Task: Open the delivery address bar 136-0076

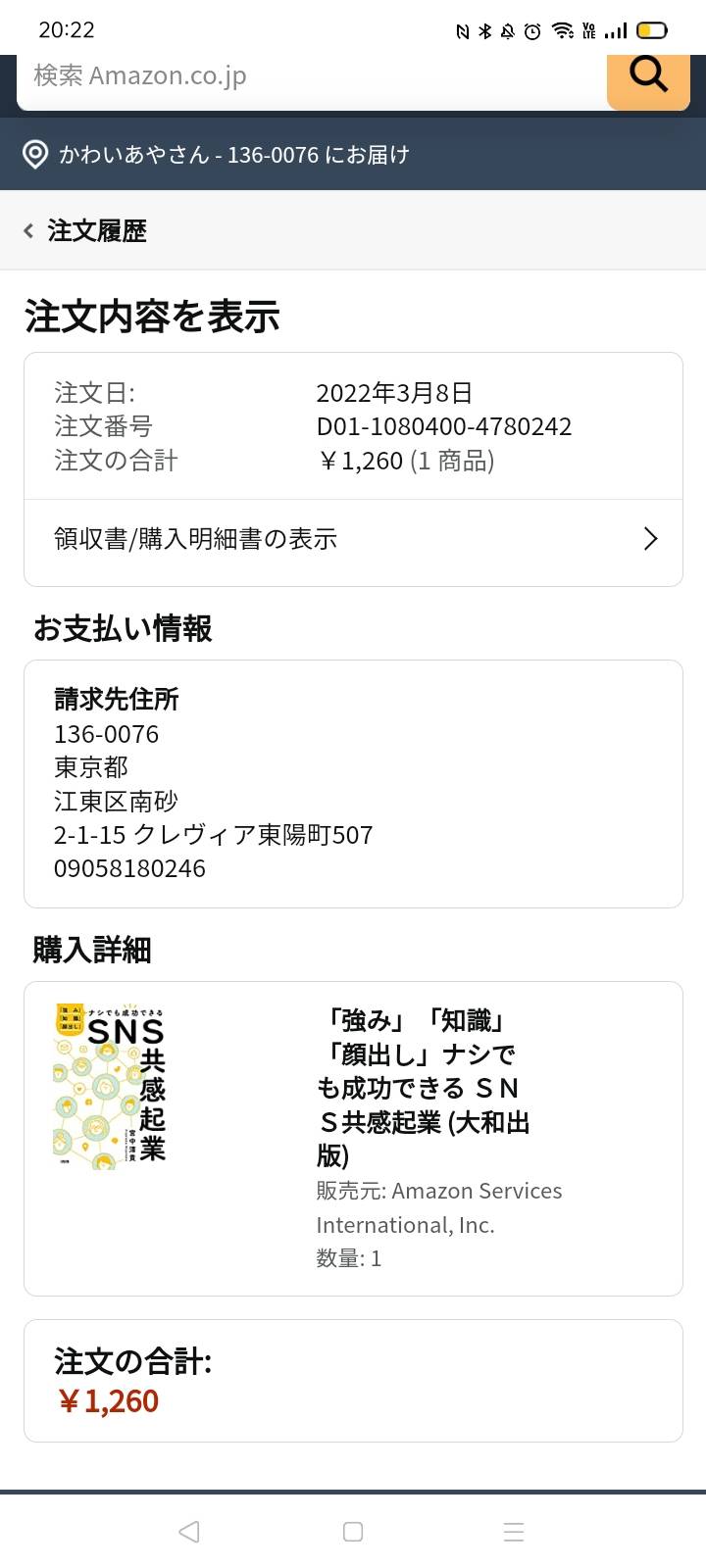Action: click(x=353, y=154)
